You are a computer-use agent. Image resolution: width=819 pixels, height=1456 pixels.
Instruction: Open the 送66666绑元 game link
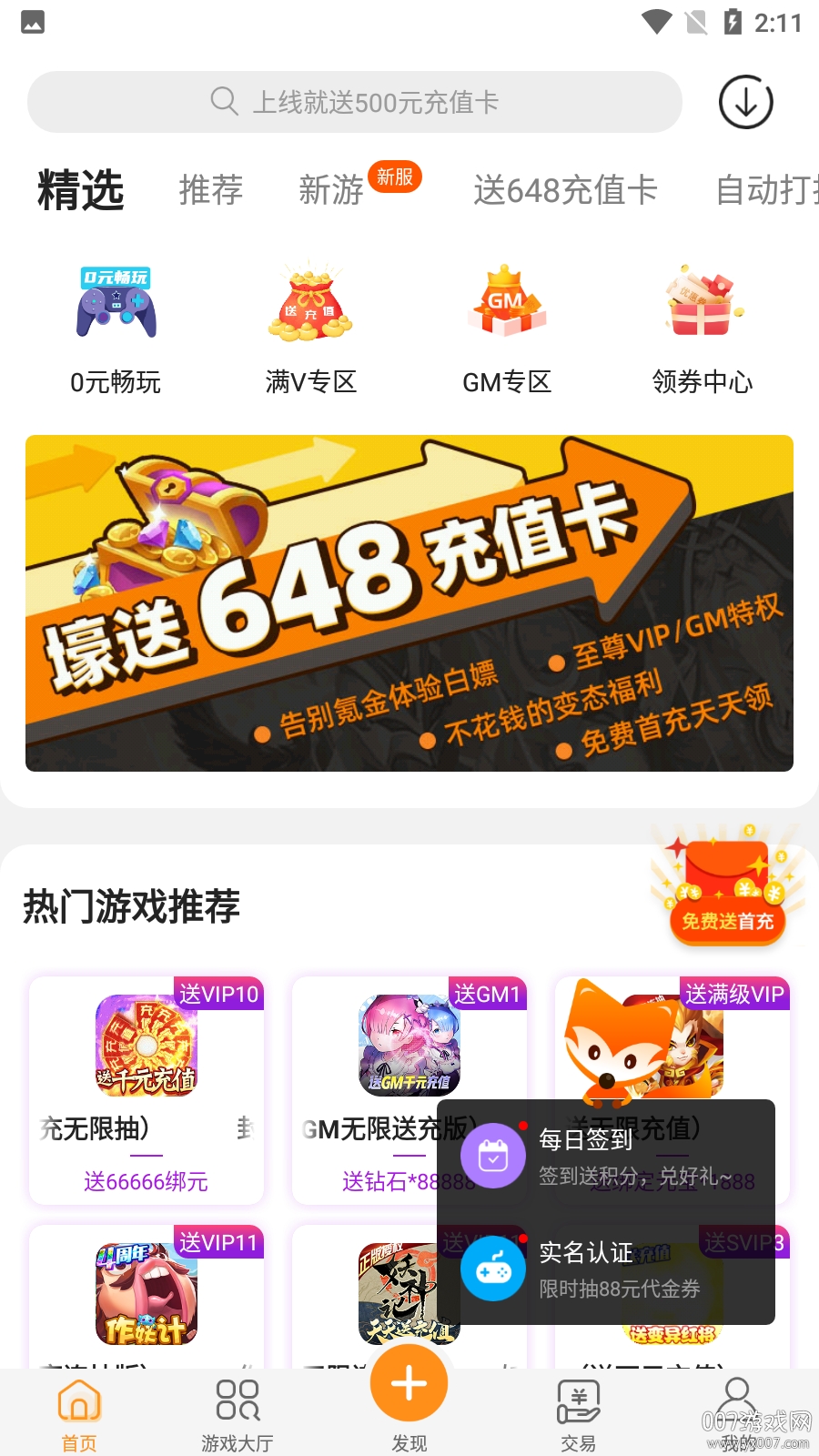click(146, 1181)
